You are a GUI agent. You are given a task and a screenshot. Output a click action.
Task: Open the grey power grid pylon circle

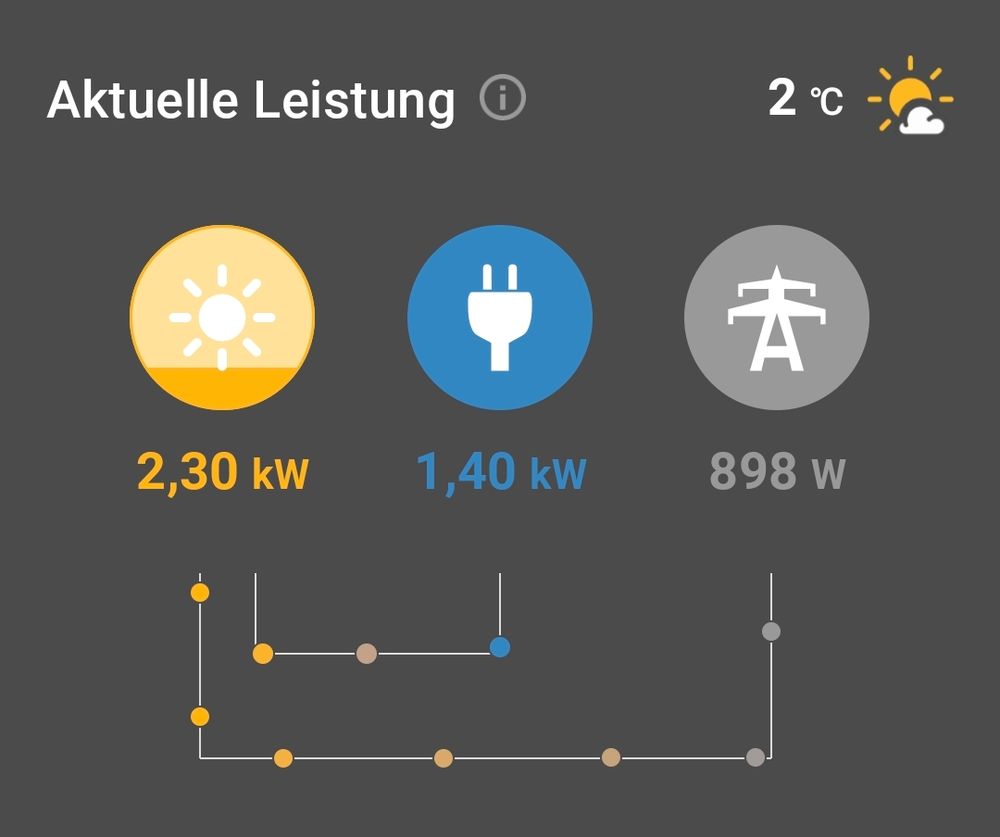[x=776, y=318]
